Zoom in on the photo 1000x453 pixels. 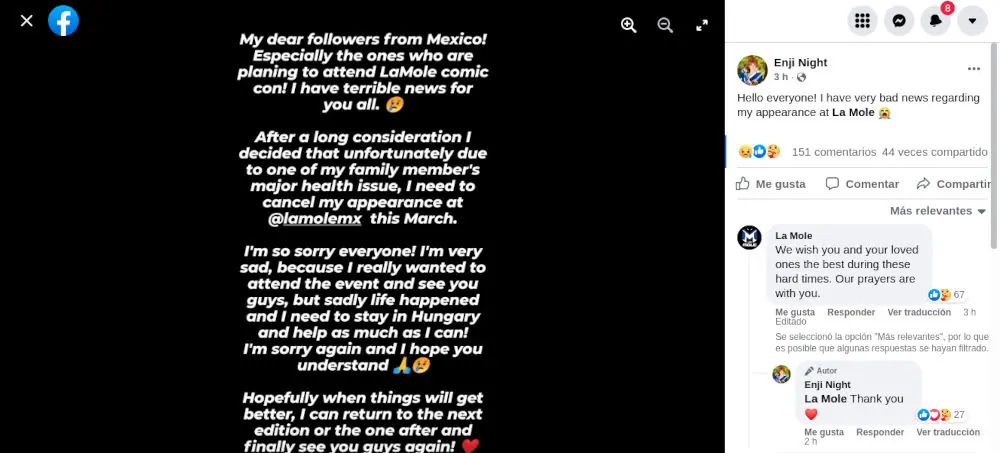629,25
